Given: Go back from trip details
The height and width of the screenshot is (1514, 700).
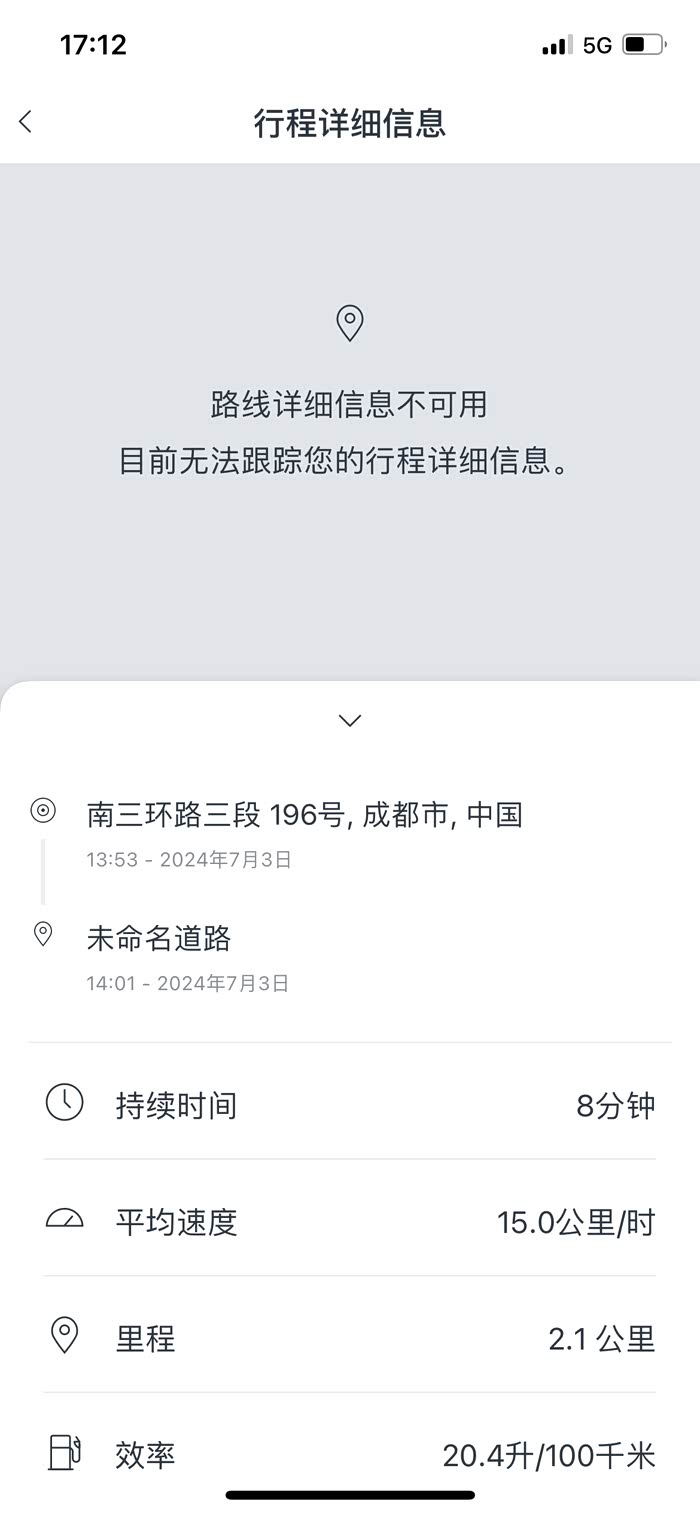Looking at the screenshot, I should 26,122.
